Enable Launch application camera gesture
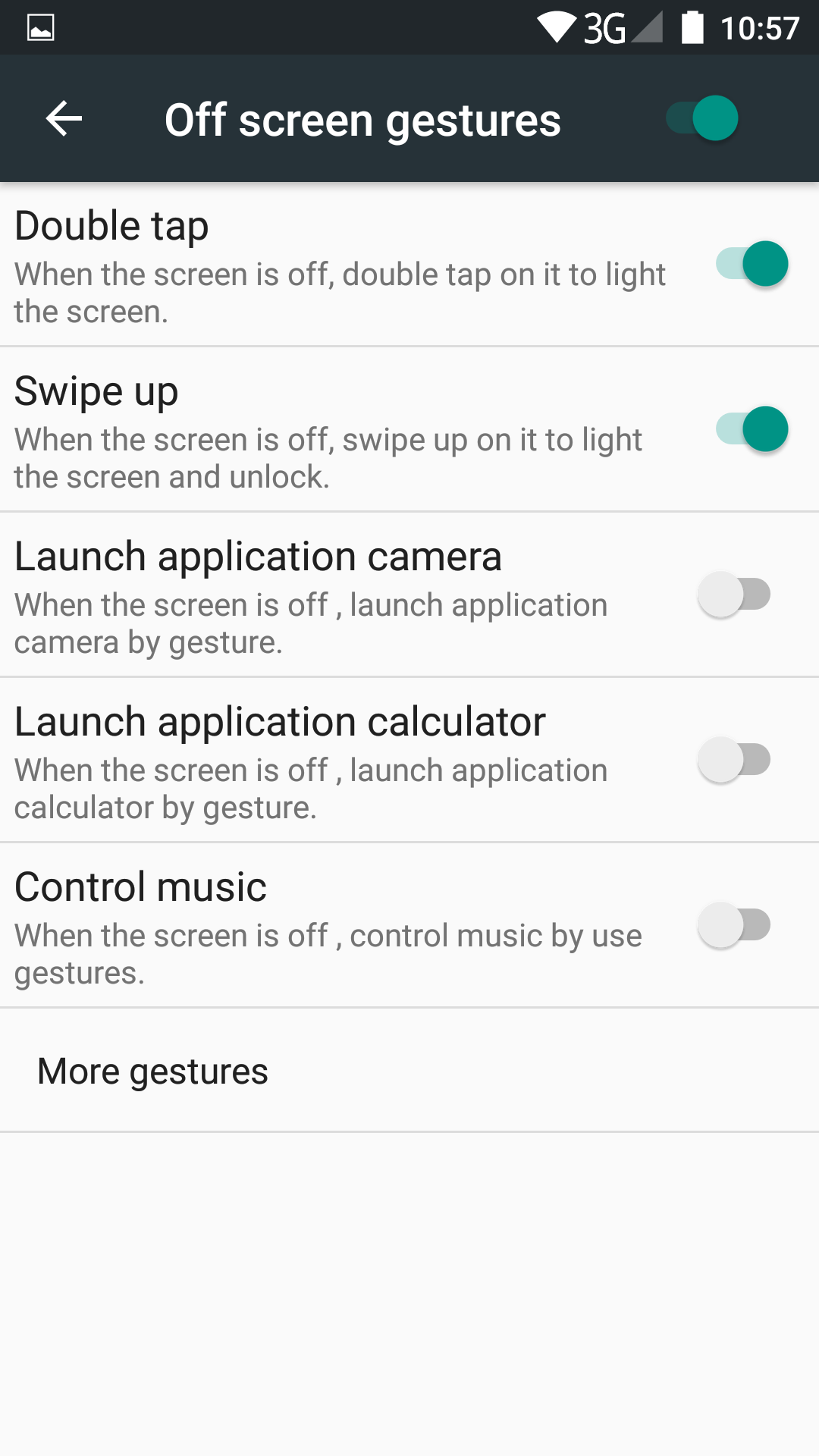Screen dimensions: 819x1456 coord(734,595)
